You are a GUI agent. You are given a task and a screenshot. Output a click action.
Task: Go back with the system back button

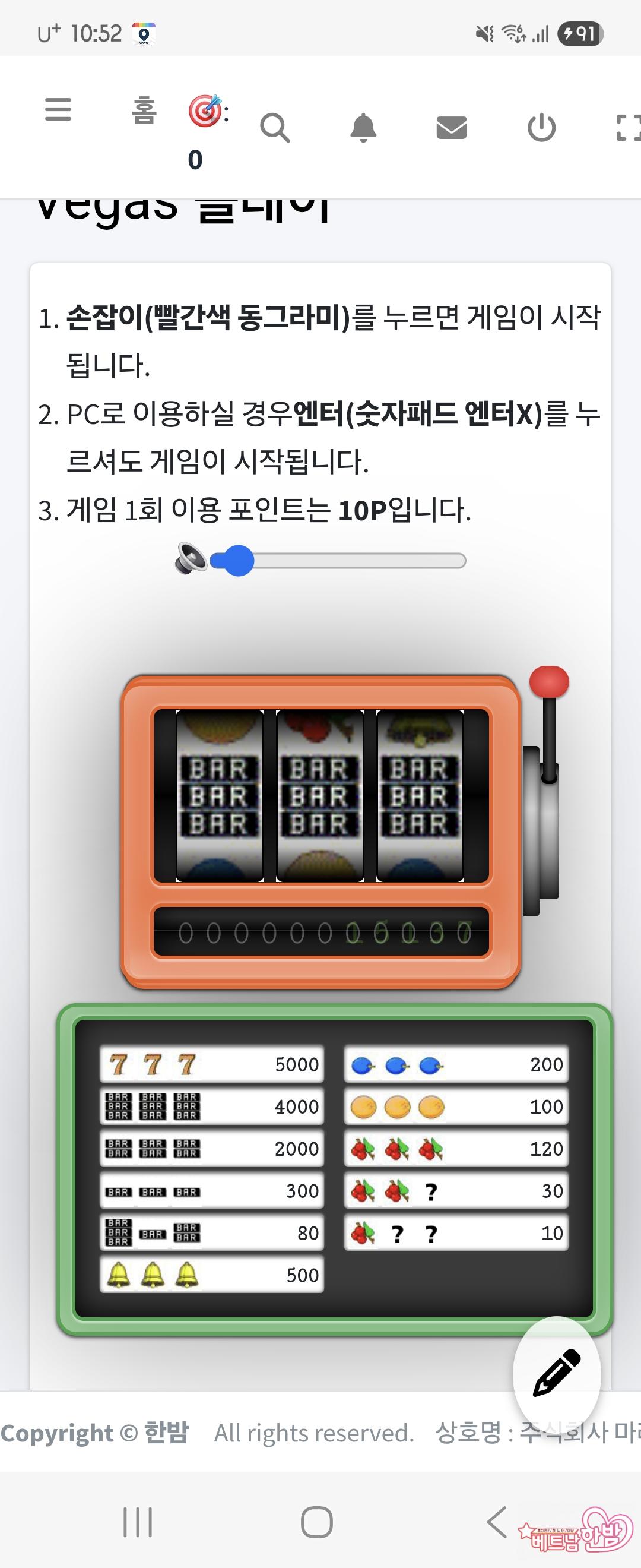(497, 1522)
